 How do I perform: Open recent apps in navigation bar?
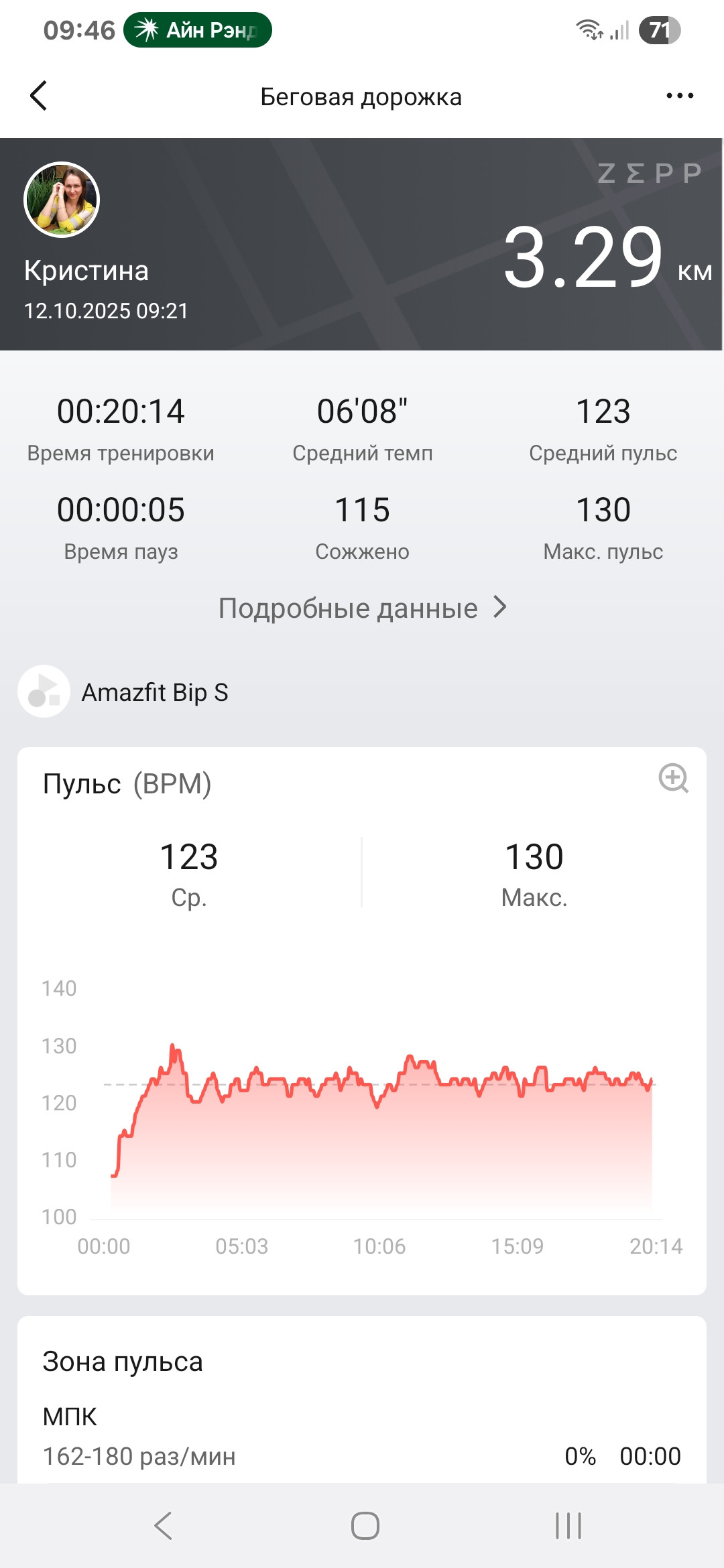pyautogui.click(x=568, y=1526)
